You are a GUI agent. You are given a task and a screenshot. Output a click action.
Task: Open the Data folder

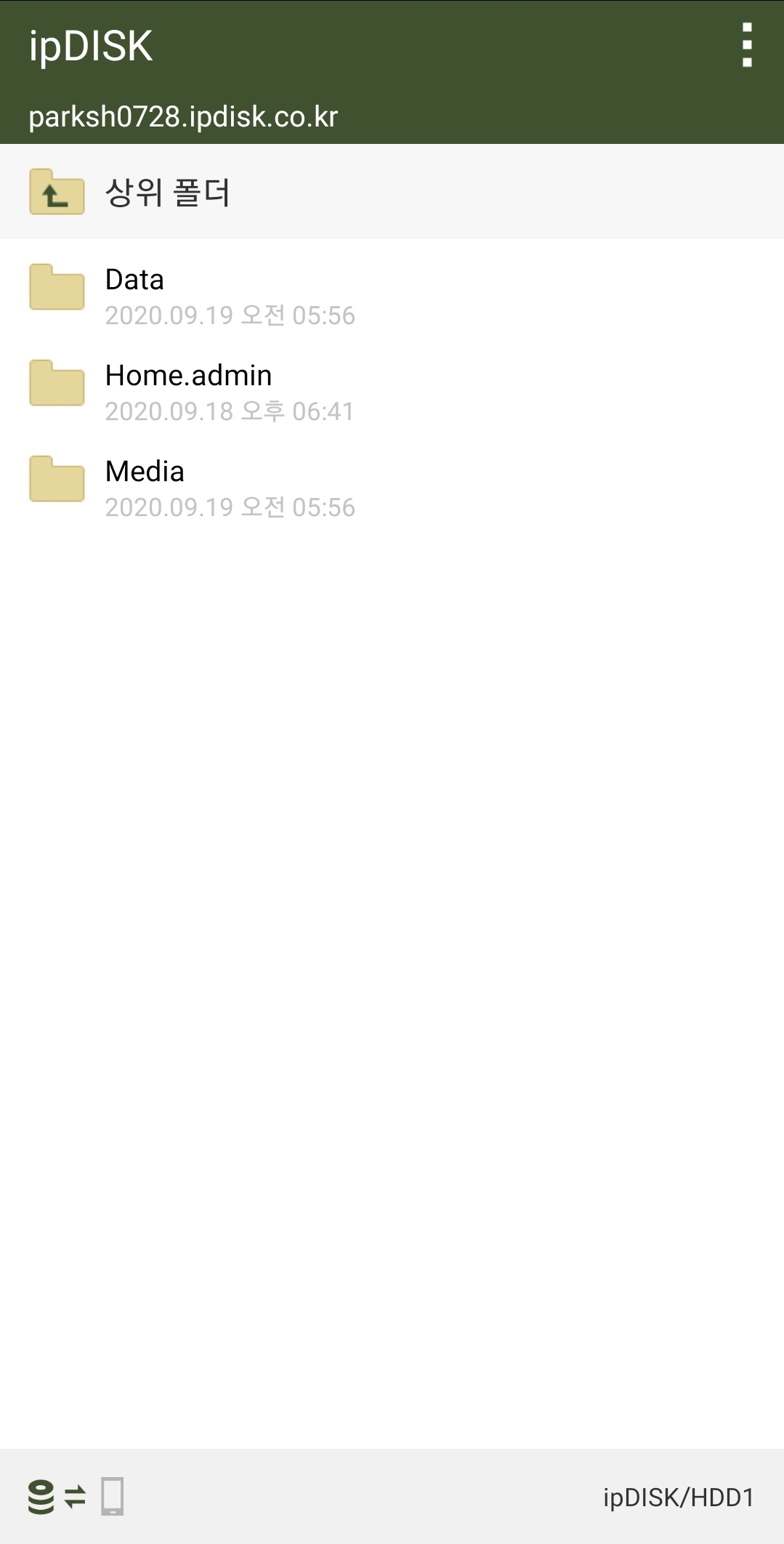click(392, 295)
